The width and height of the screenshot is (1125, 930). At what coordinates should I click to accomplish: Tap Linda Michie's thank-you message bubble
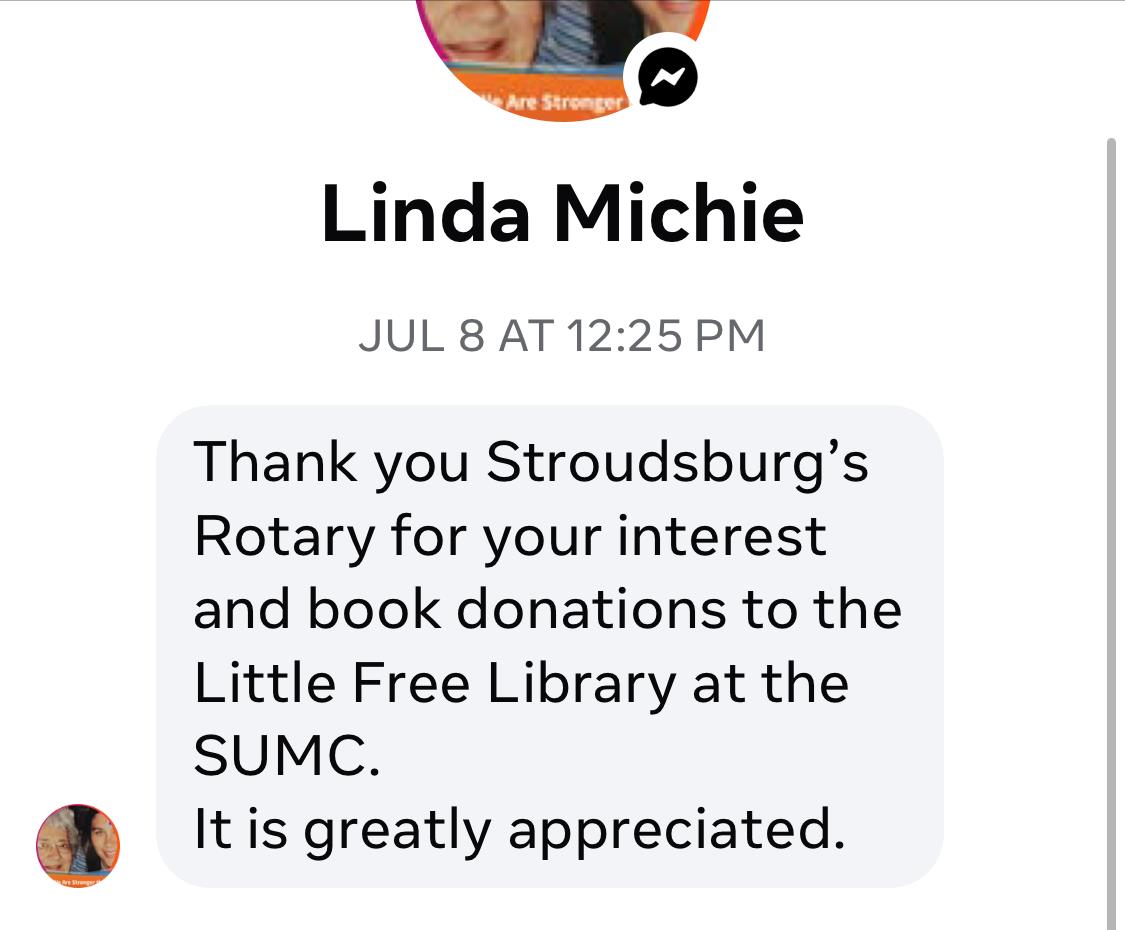pyautogui.click(x=550, y=646)
